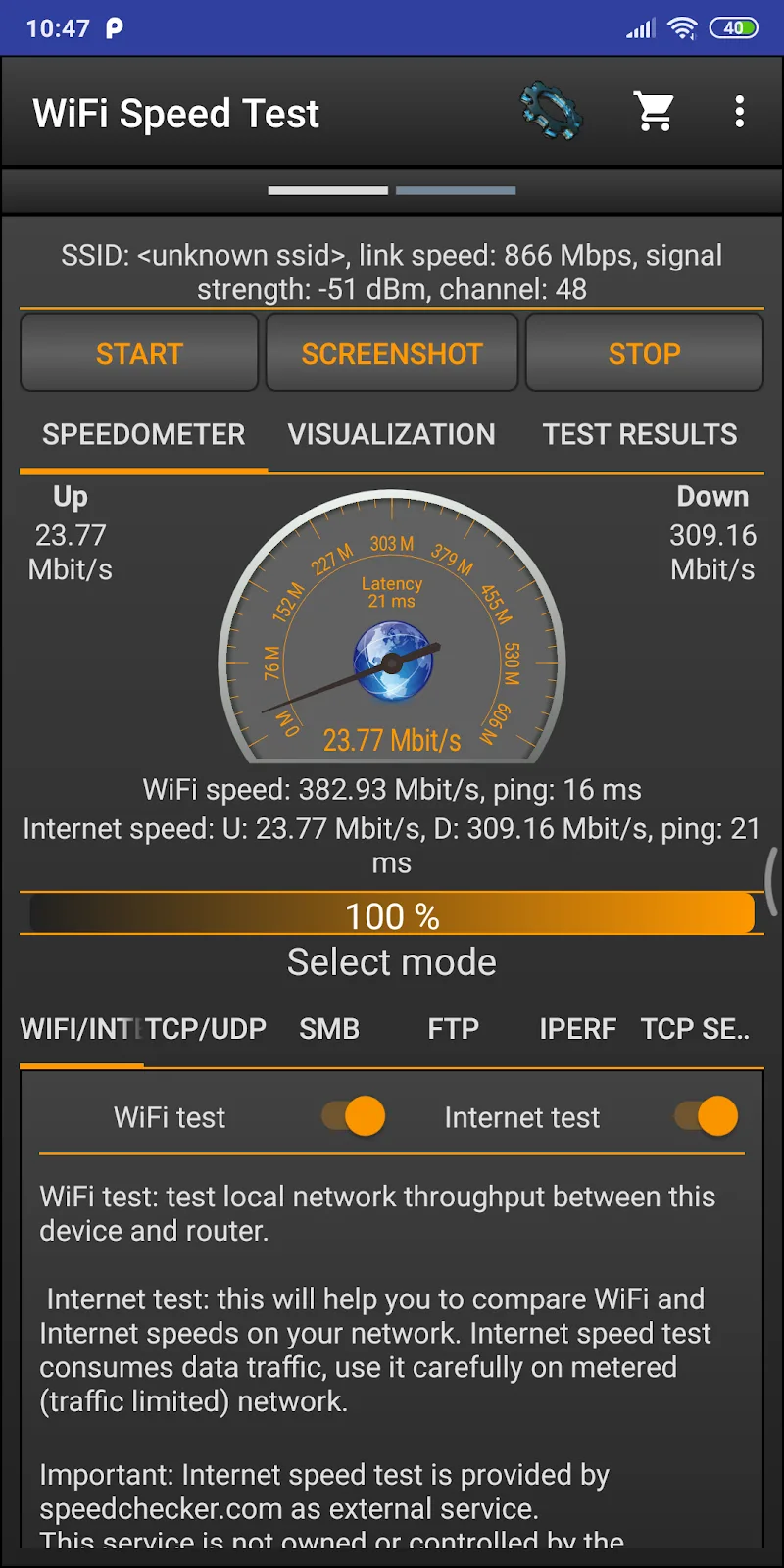Select the IPERF mode
Screen dimensions: 784x1568
[577, 1029]
